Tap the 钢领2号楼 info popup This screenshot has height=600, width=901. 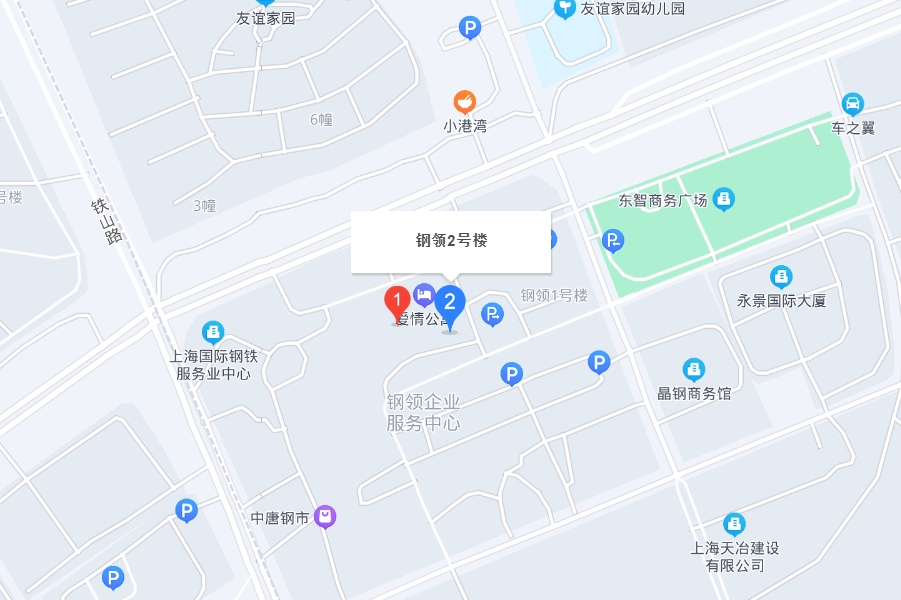click(x=451, y=241)
